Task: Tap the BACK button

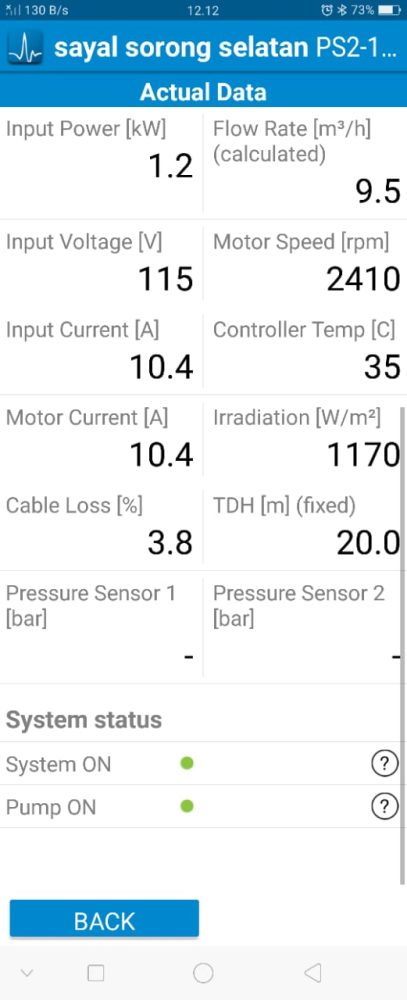Action: [104, 919]
